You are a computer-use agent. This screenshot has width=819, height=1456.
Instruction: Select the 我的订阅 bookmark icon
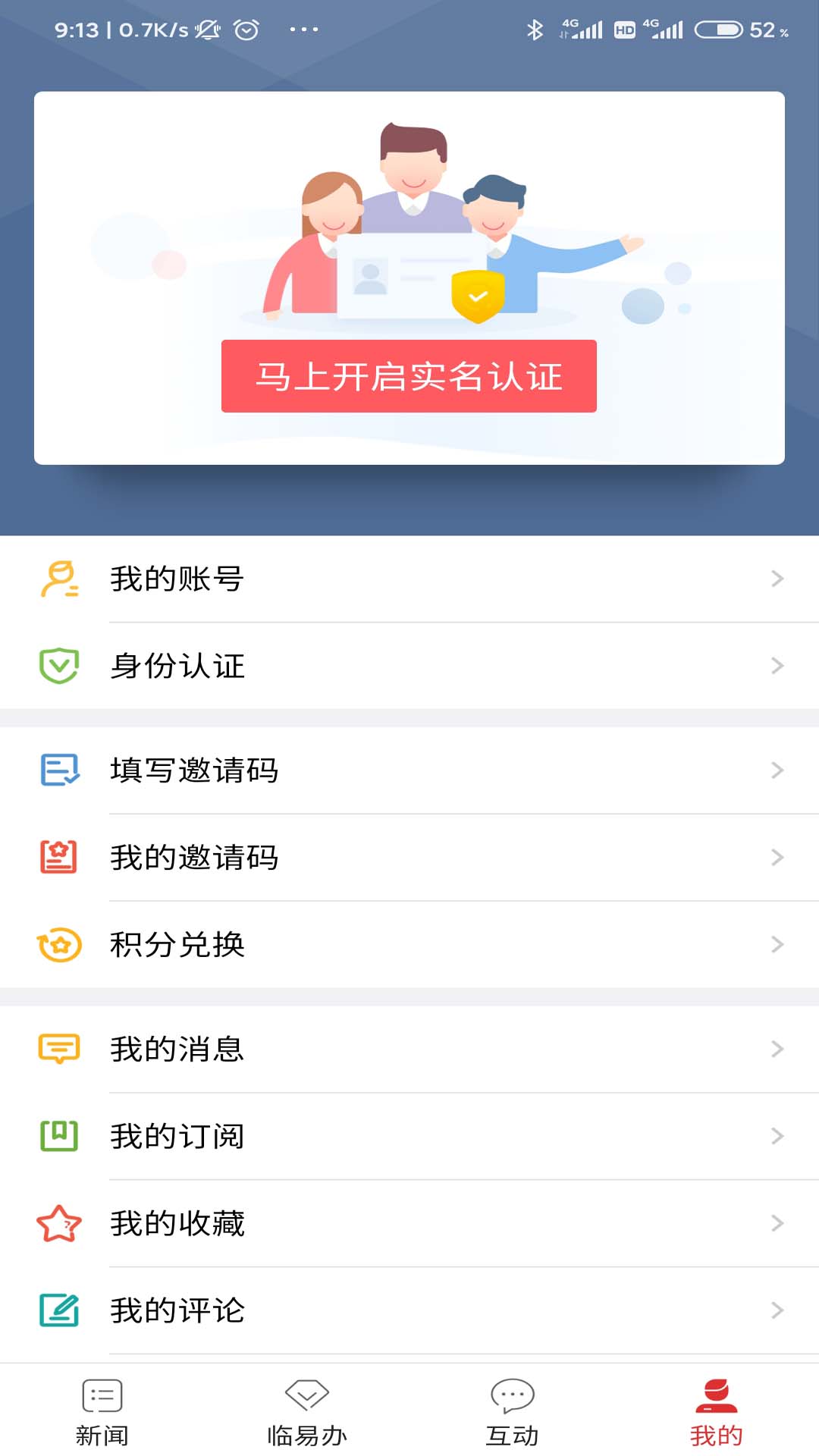(61, 1135)
